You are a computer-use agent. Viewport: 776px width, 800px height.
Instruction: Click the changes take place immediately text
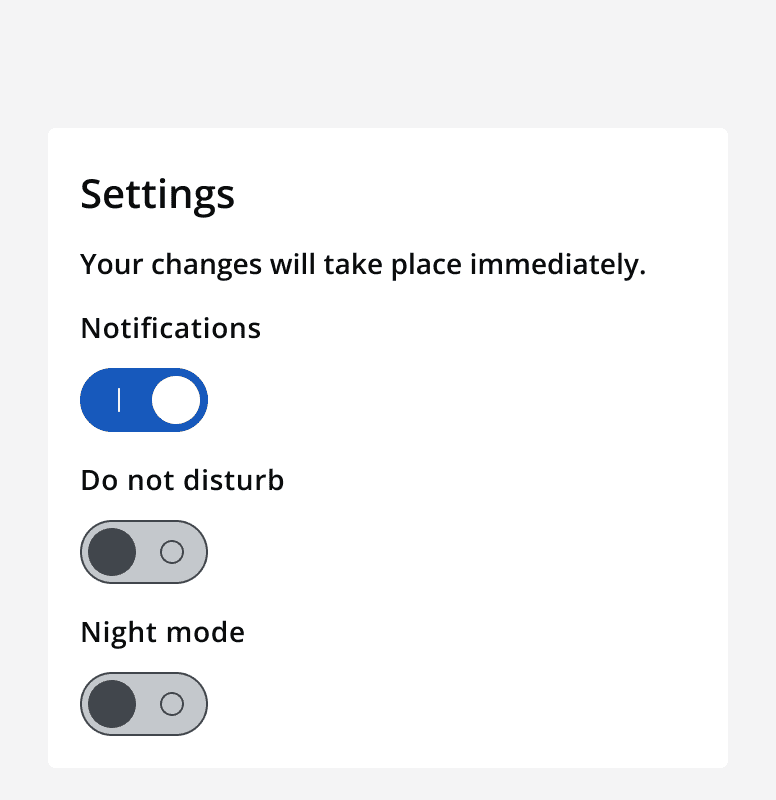(x=363, y=264)
